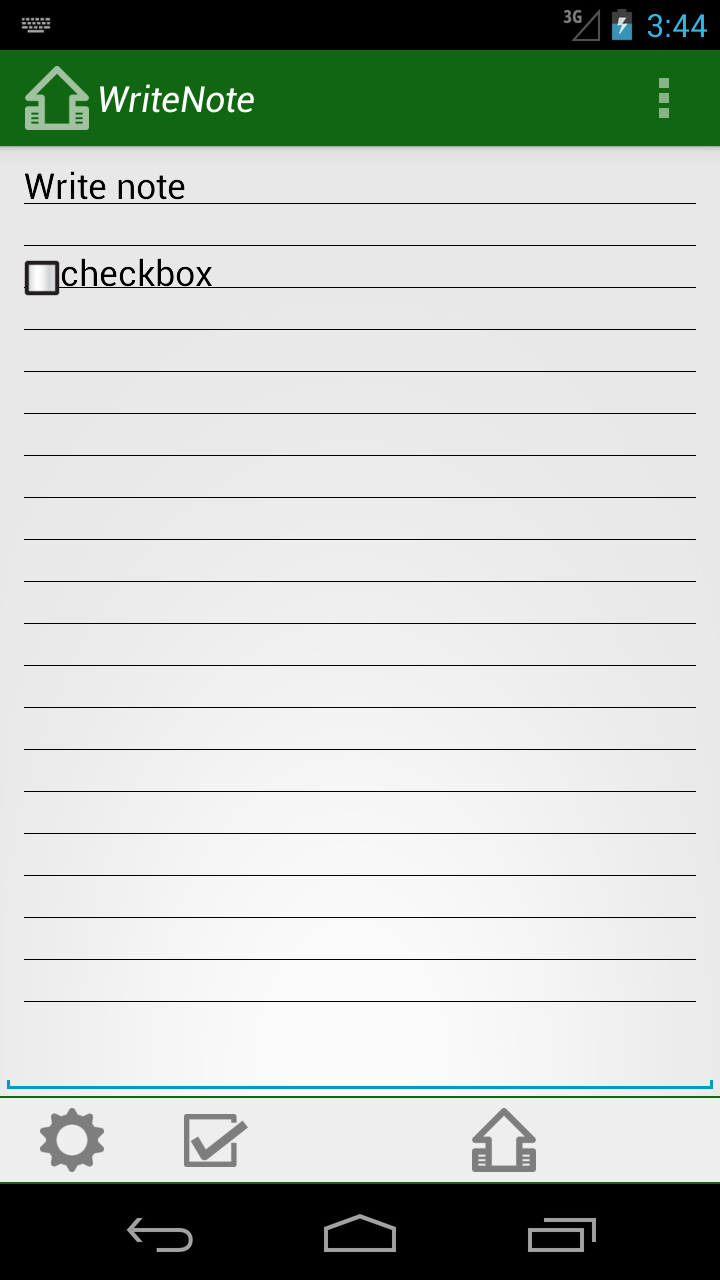Open recent apps from navigation bar
Viewport: 720px width, 1280px height.
click(x=561, y=1234)
